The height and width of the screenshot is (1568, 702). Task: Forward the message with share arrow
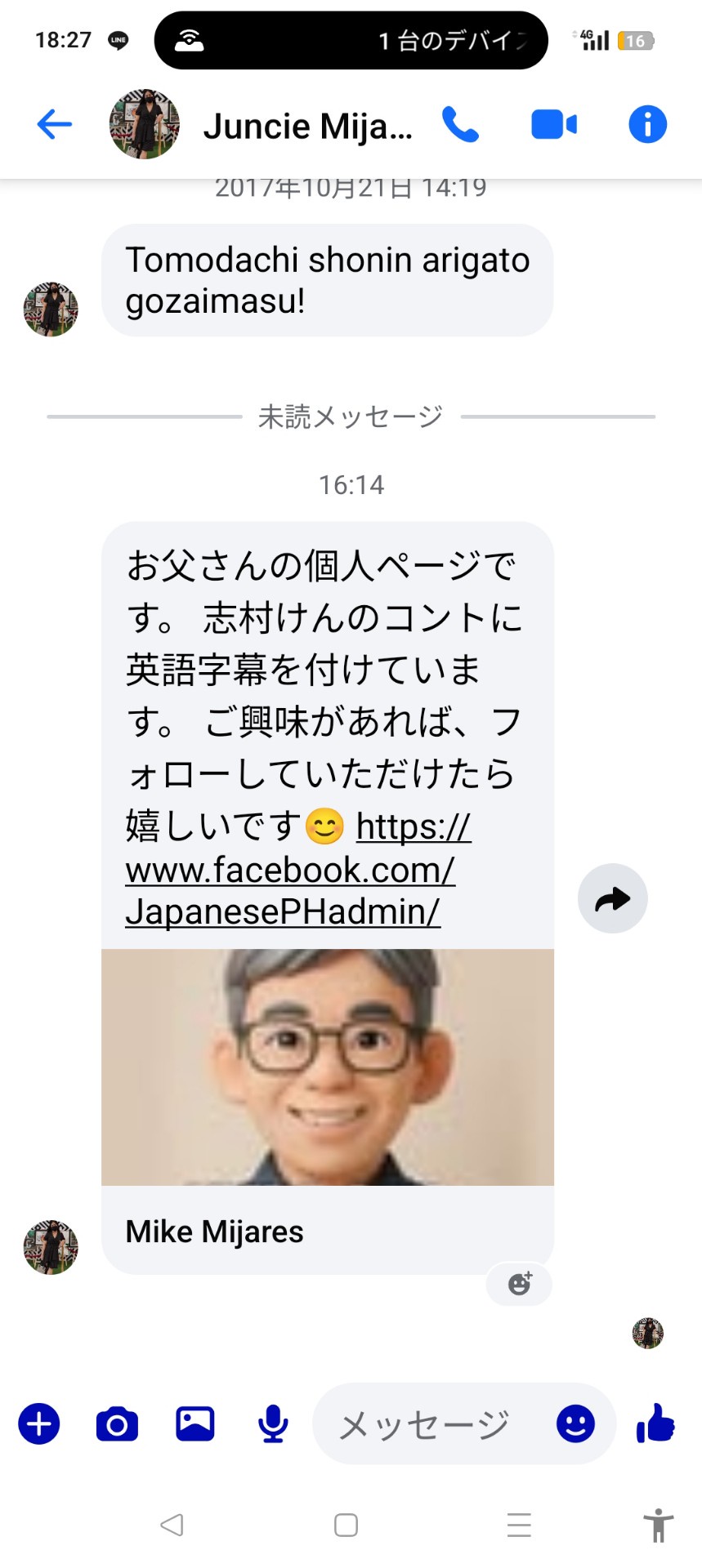612,898
